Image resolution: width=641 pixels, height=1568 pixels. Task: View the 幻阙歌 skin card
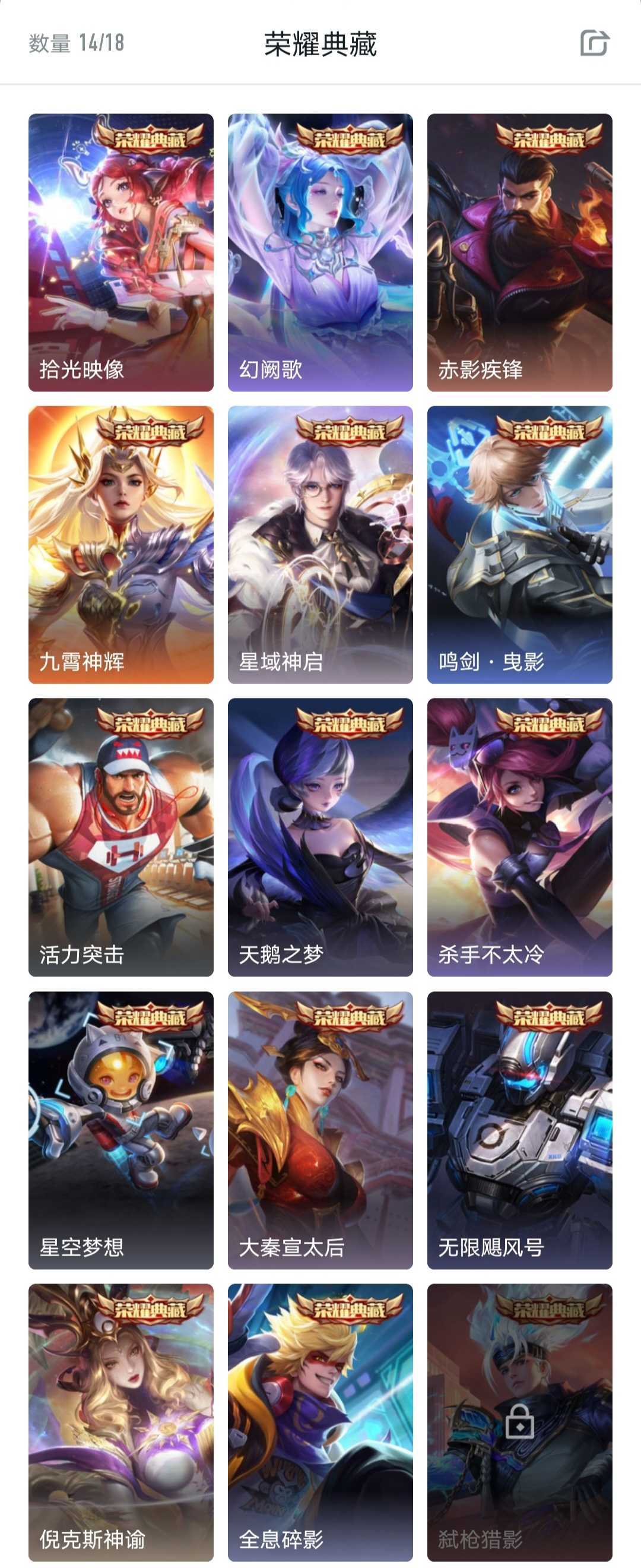tap(320, 252)
